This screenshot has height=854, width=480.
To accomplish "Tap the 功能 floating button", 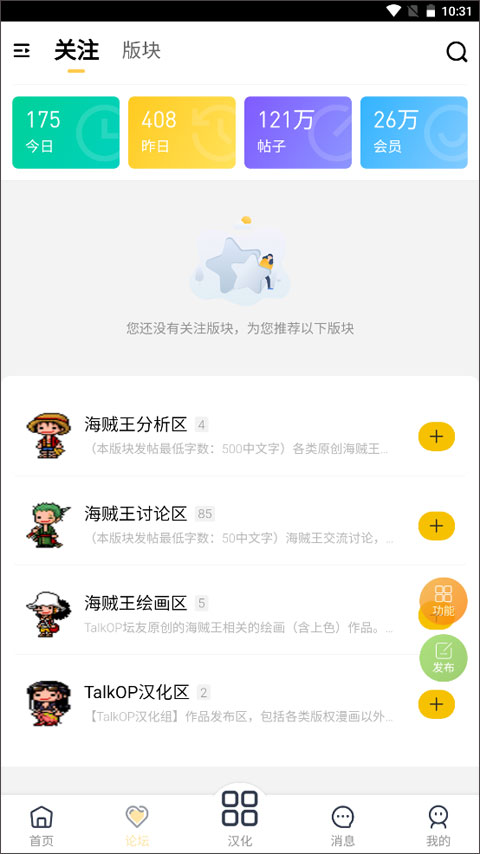I will [443, 601].
